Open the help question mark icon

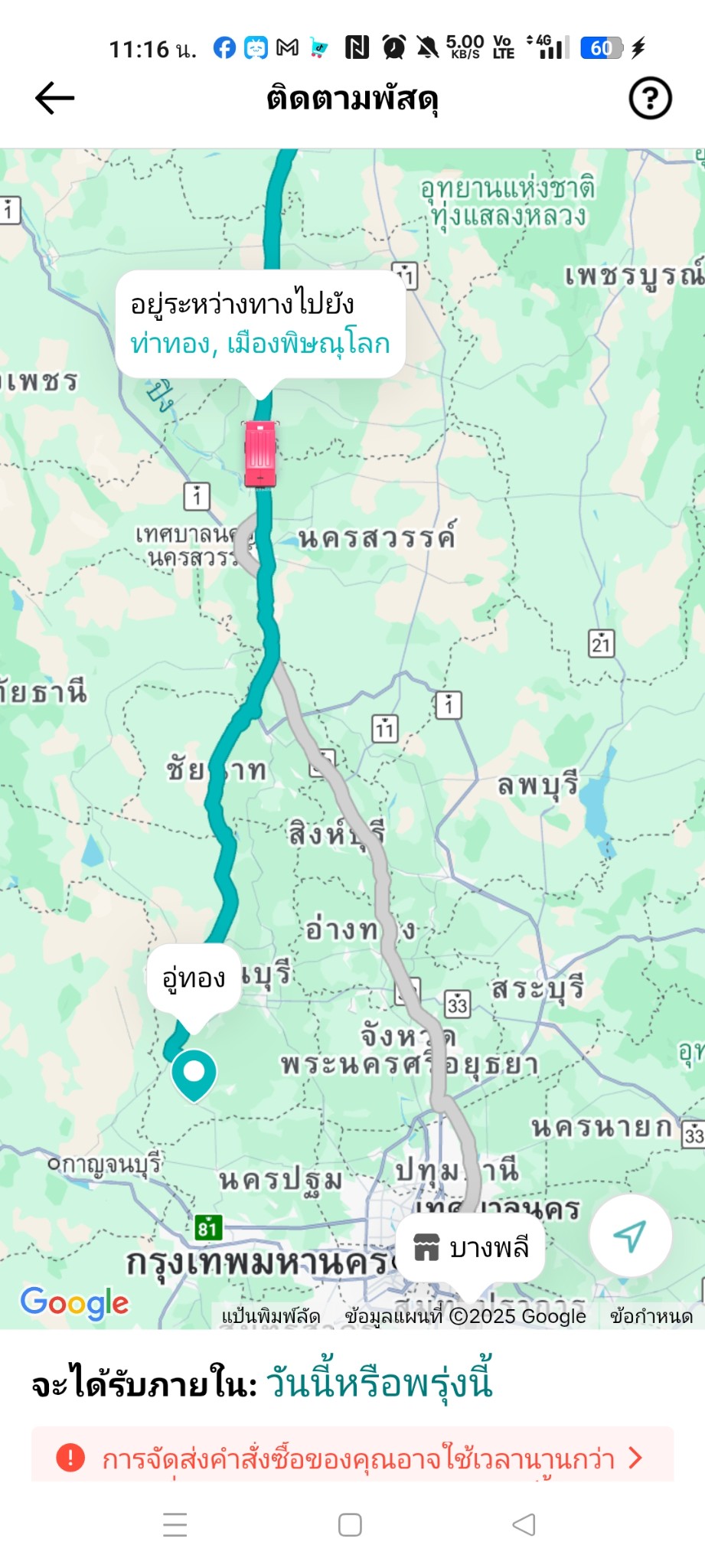650,98
